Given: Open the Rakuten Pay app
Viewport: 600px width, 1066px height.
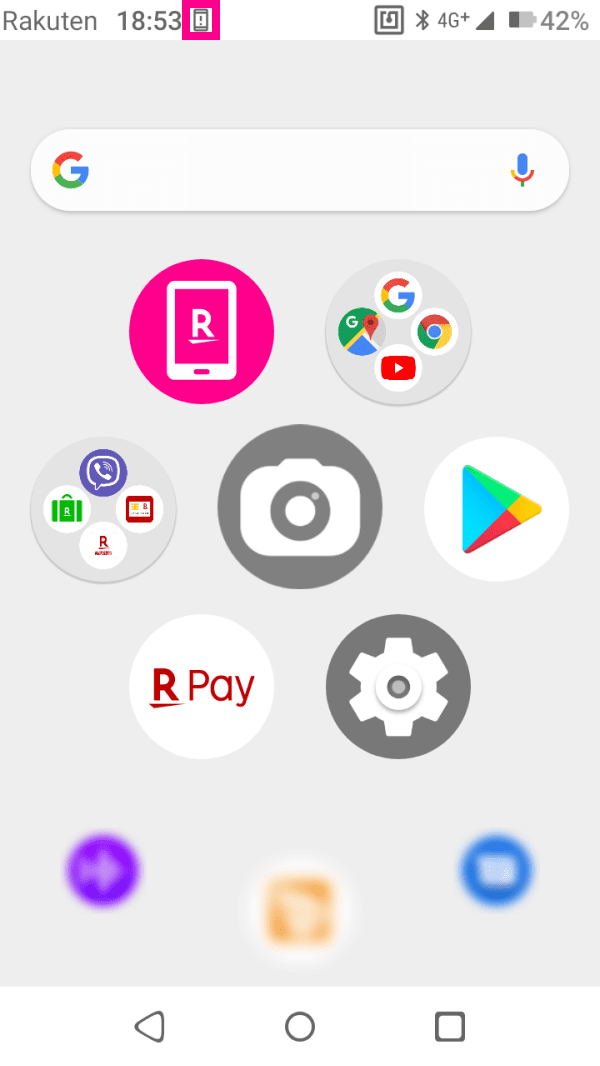Looking at the screenshot, I should (202, 687).
